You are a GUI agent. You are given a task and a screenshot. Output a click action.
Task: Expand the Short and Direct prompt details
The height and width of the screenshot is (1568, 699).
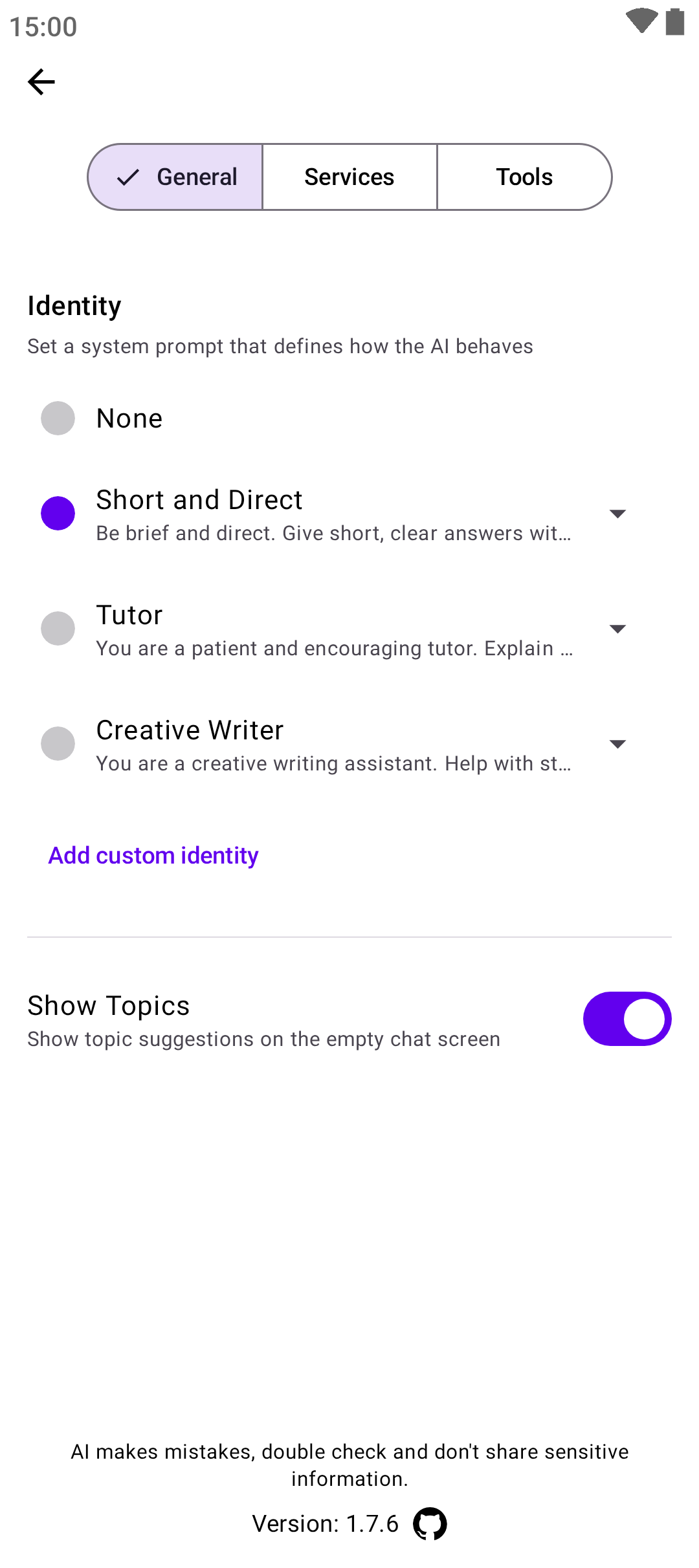(617, 514)
